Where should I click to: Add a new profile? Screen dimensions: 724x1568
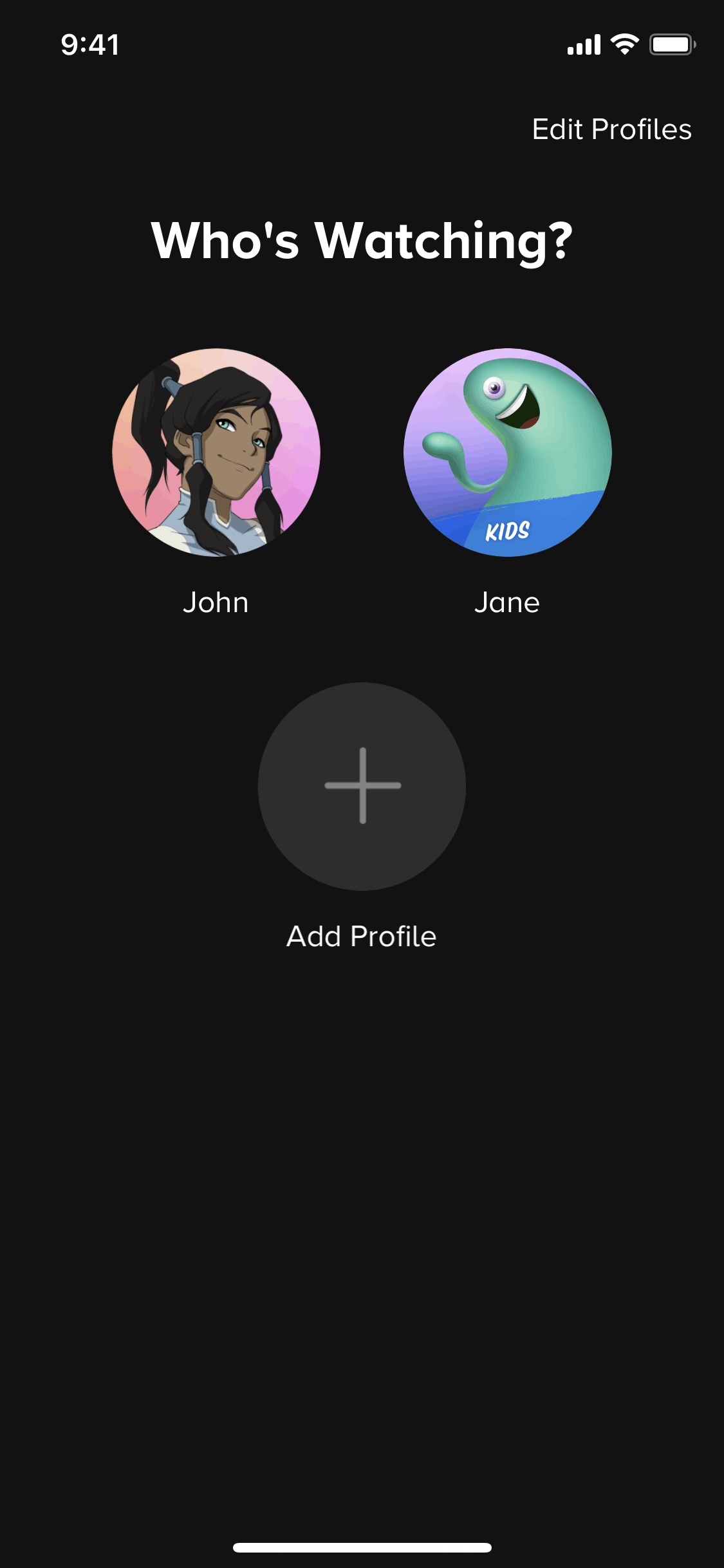pyautogui.click(x=362, y=786)
